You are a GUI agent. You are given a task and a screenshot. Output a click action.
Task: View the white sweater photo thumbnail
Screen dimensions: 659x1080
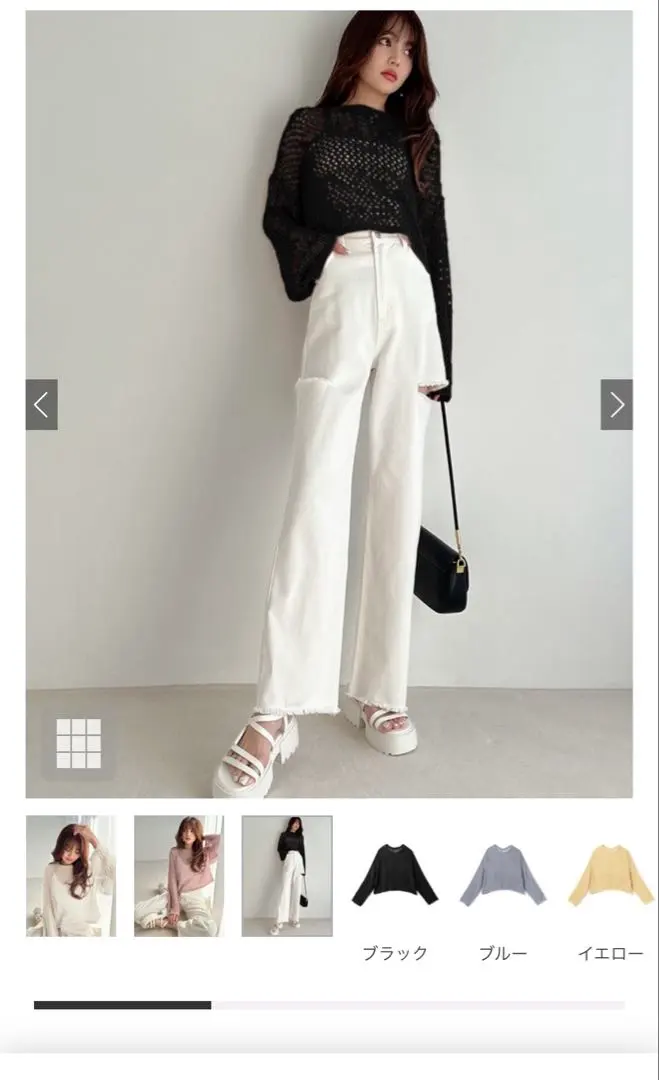[x=70, y=876]
